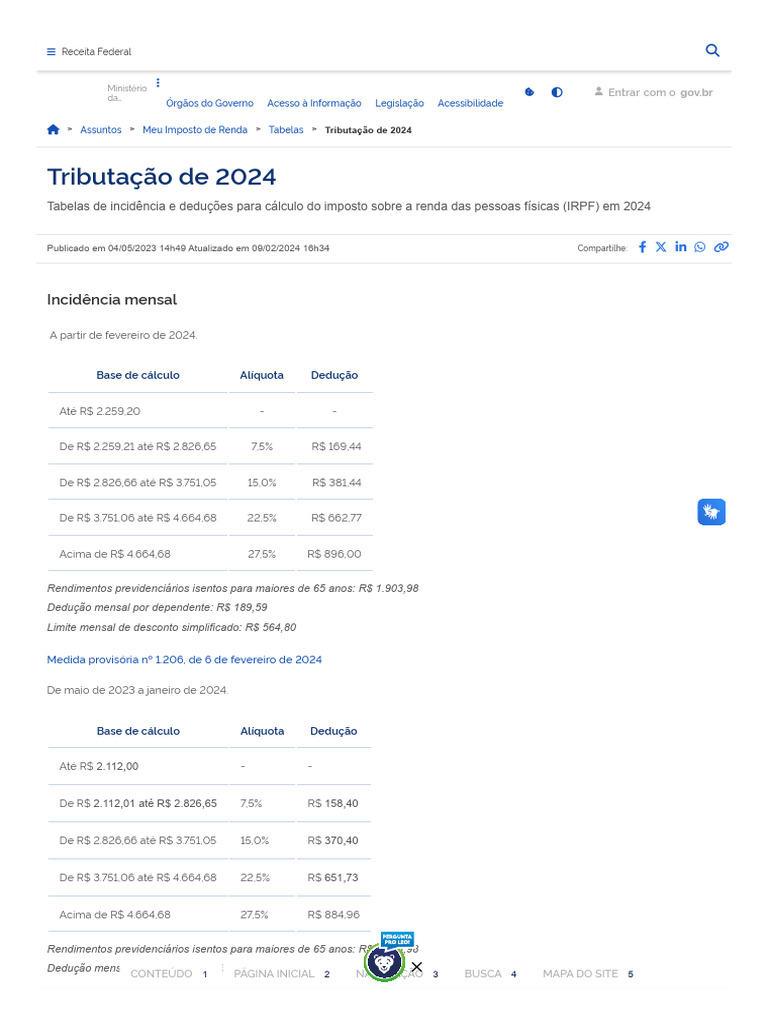Screen dimensions: 768x1024
Task: Go to Acesso à Informação
Action: pyautogui.click(x=314, y=103)
